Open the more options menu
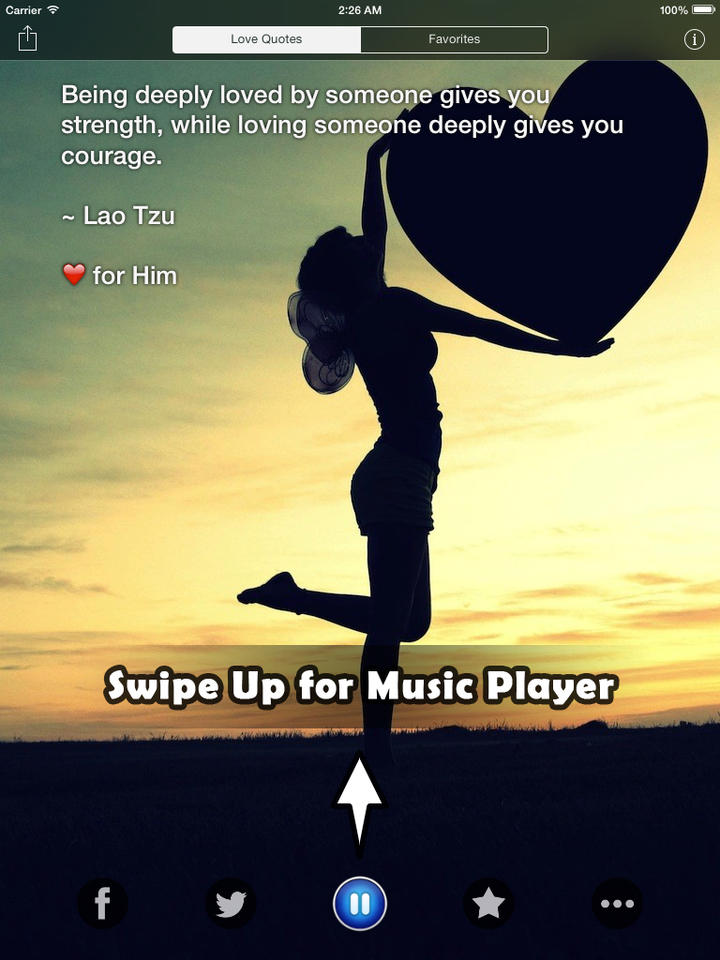720x960 pixels. pos(617,904)
